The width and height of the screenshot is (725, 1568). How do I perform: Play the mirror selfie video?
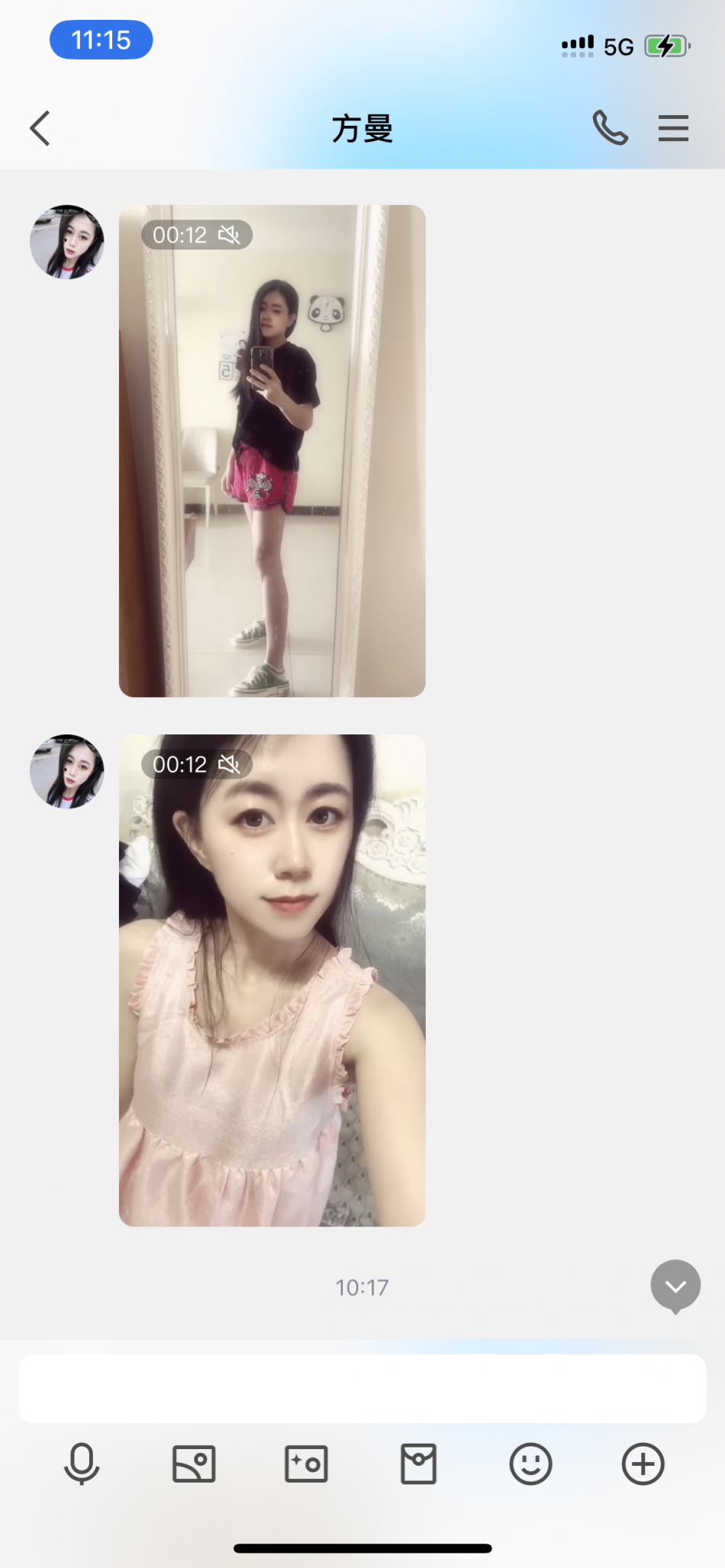pyautogui.click(x=272, y=450)
